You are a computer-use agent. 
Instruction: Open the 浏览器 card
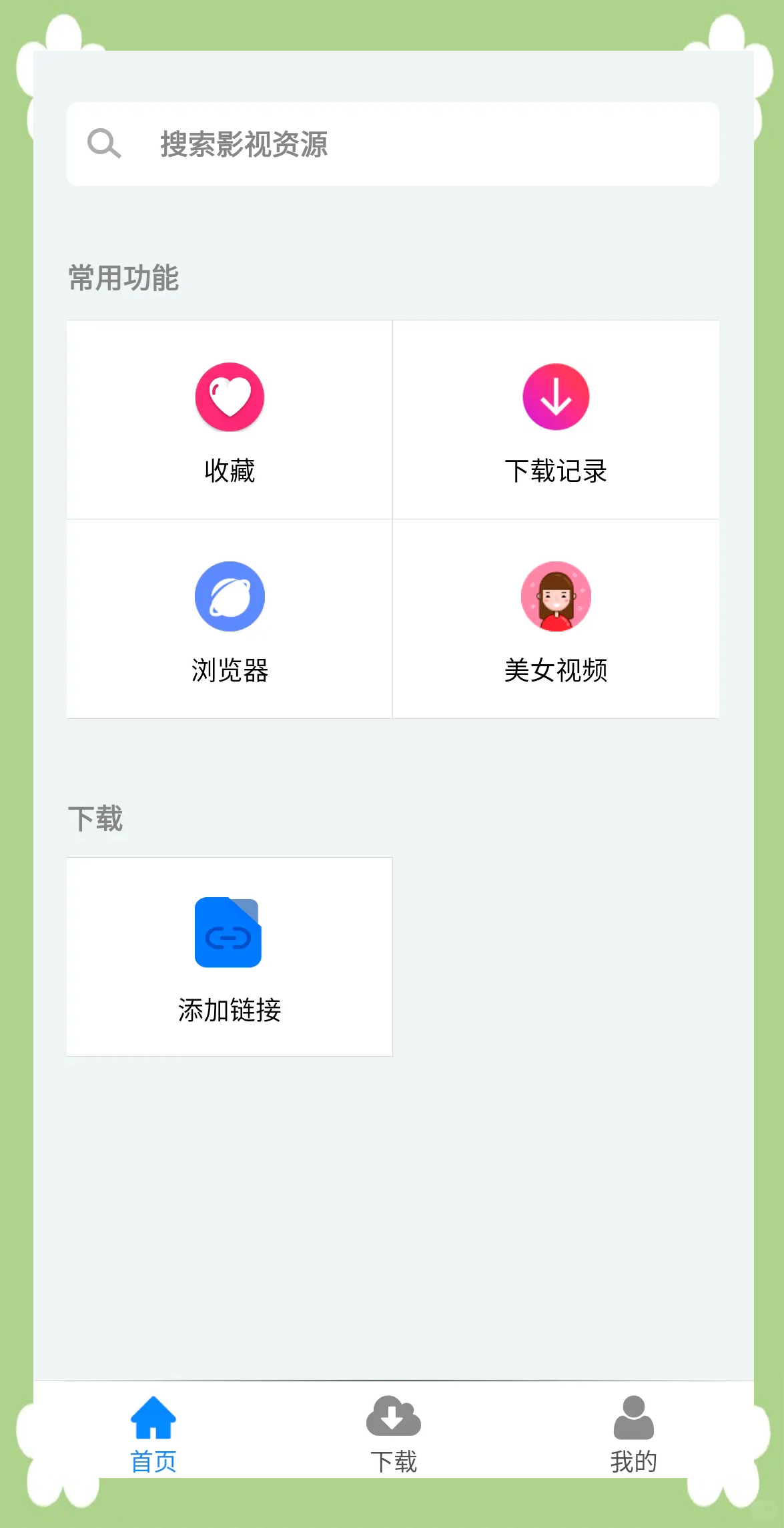tap(230, 618)
